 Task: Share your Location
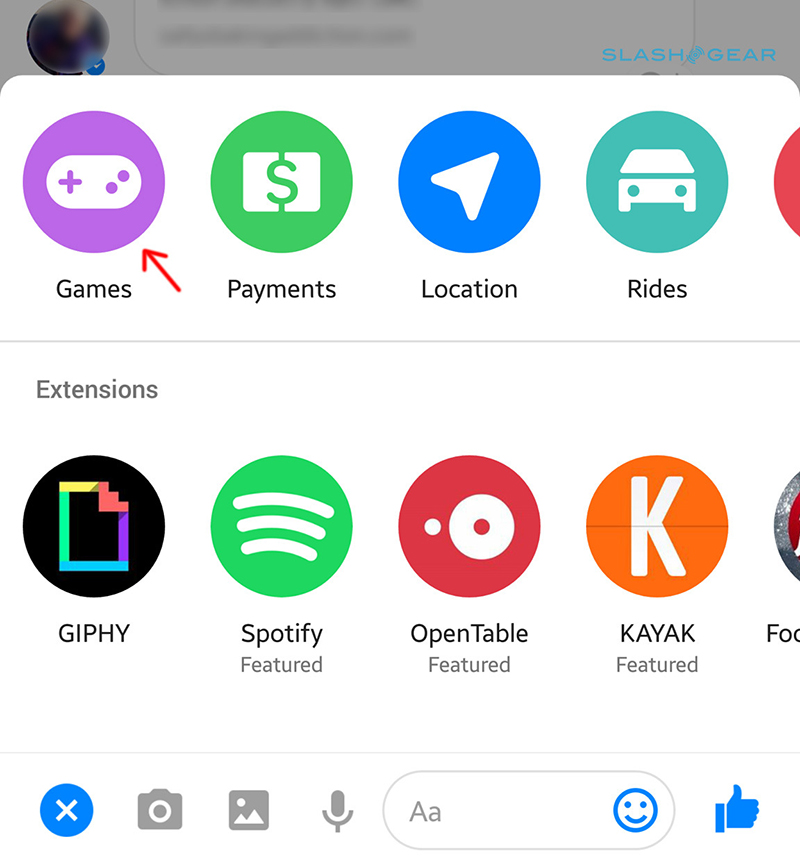469,182
